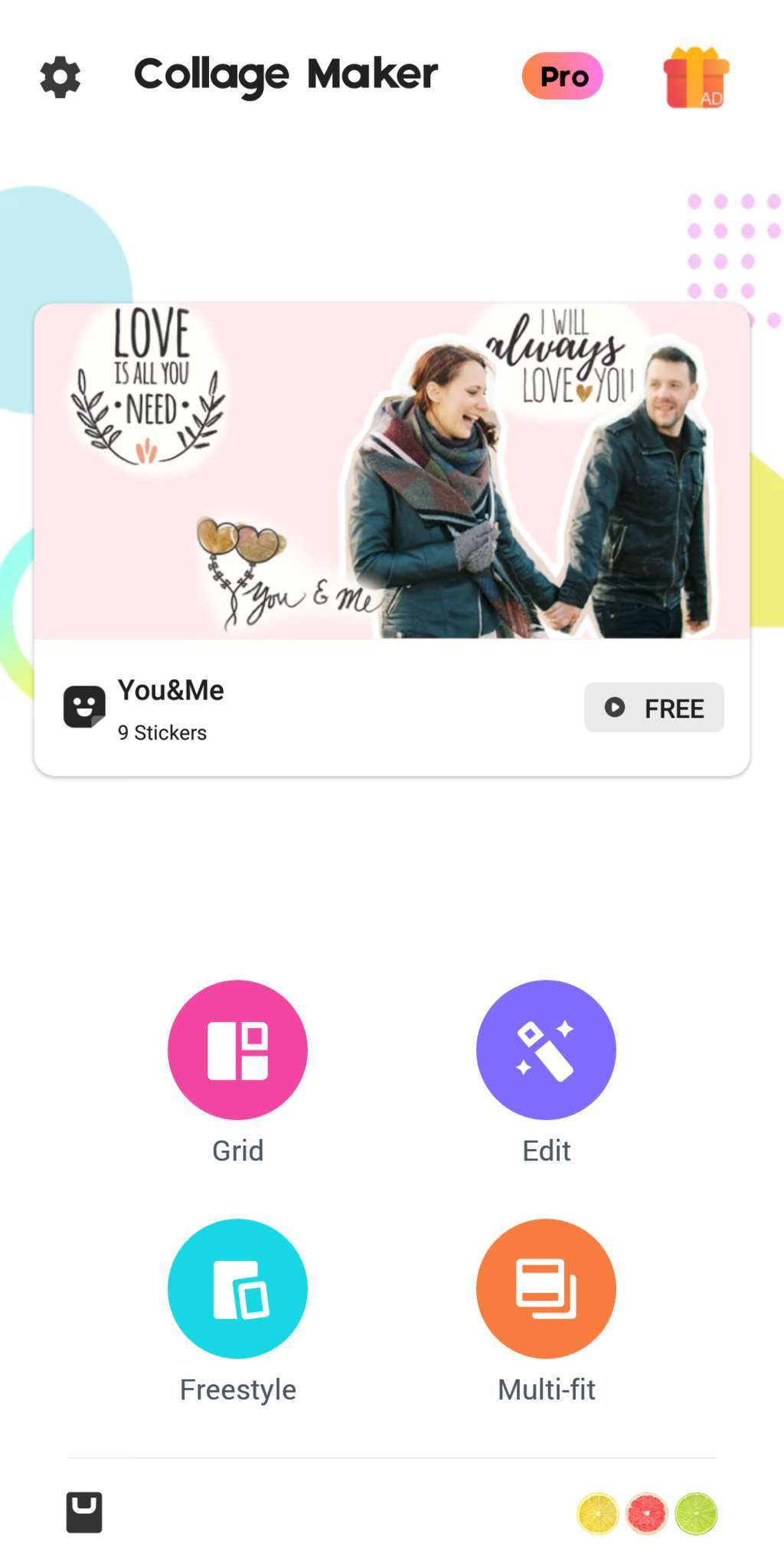Tap the citrus fruit slices icon
Screen dimensions: 784x1568
tap(647, 1514)
